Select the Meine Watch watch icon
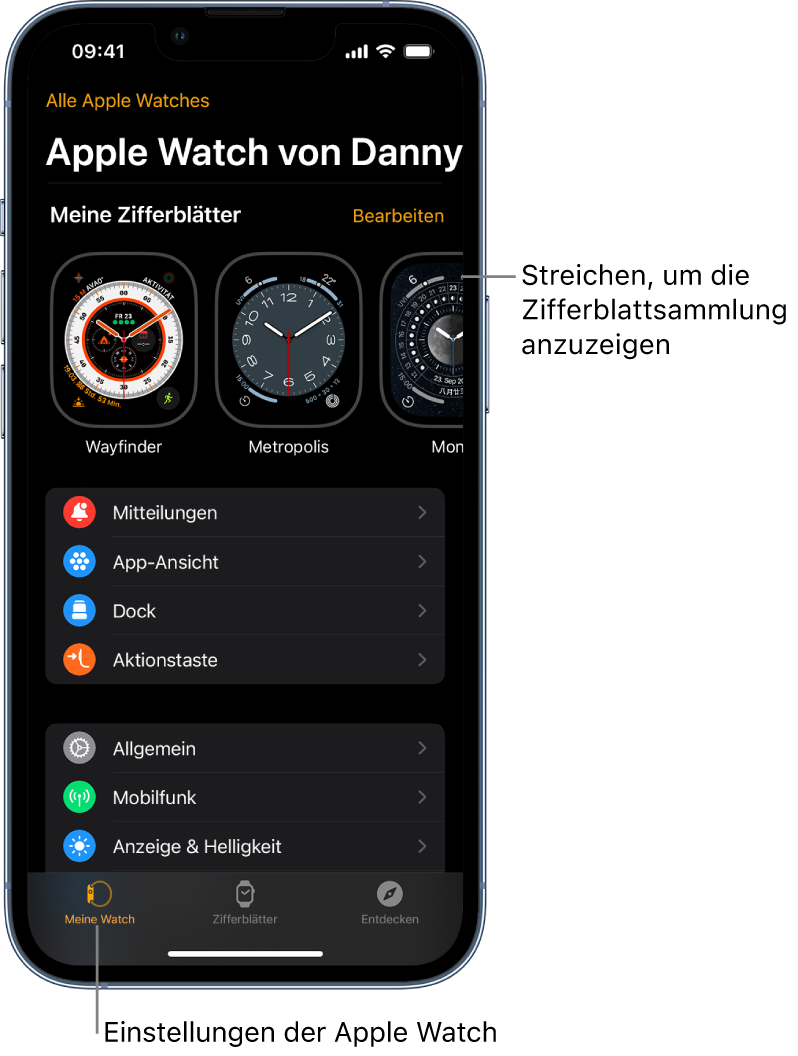The image size is (798, 1056). (98, 895)
